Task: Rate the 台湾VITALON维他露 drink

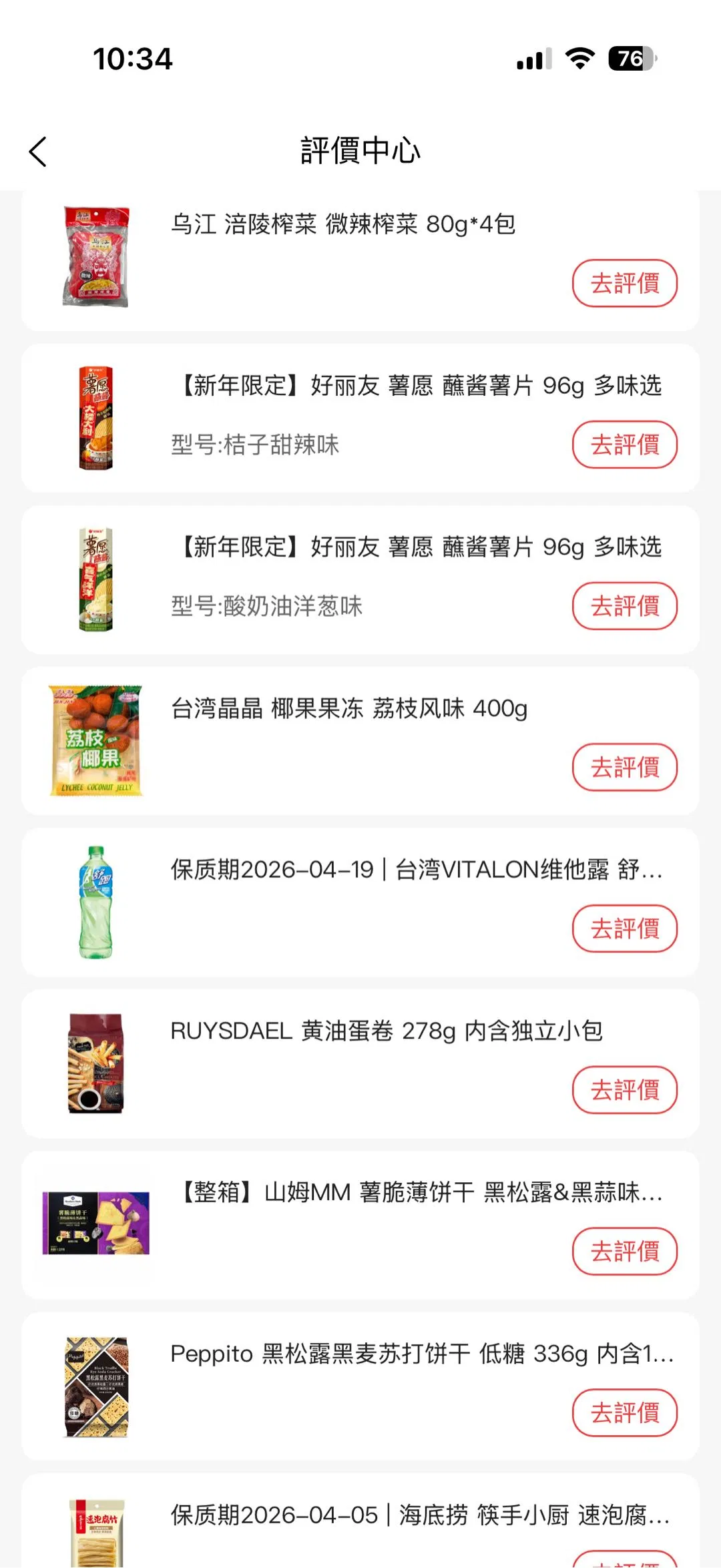Action: pos(624,929)
